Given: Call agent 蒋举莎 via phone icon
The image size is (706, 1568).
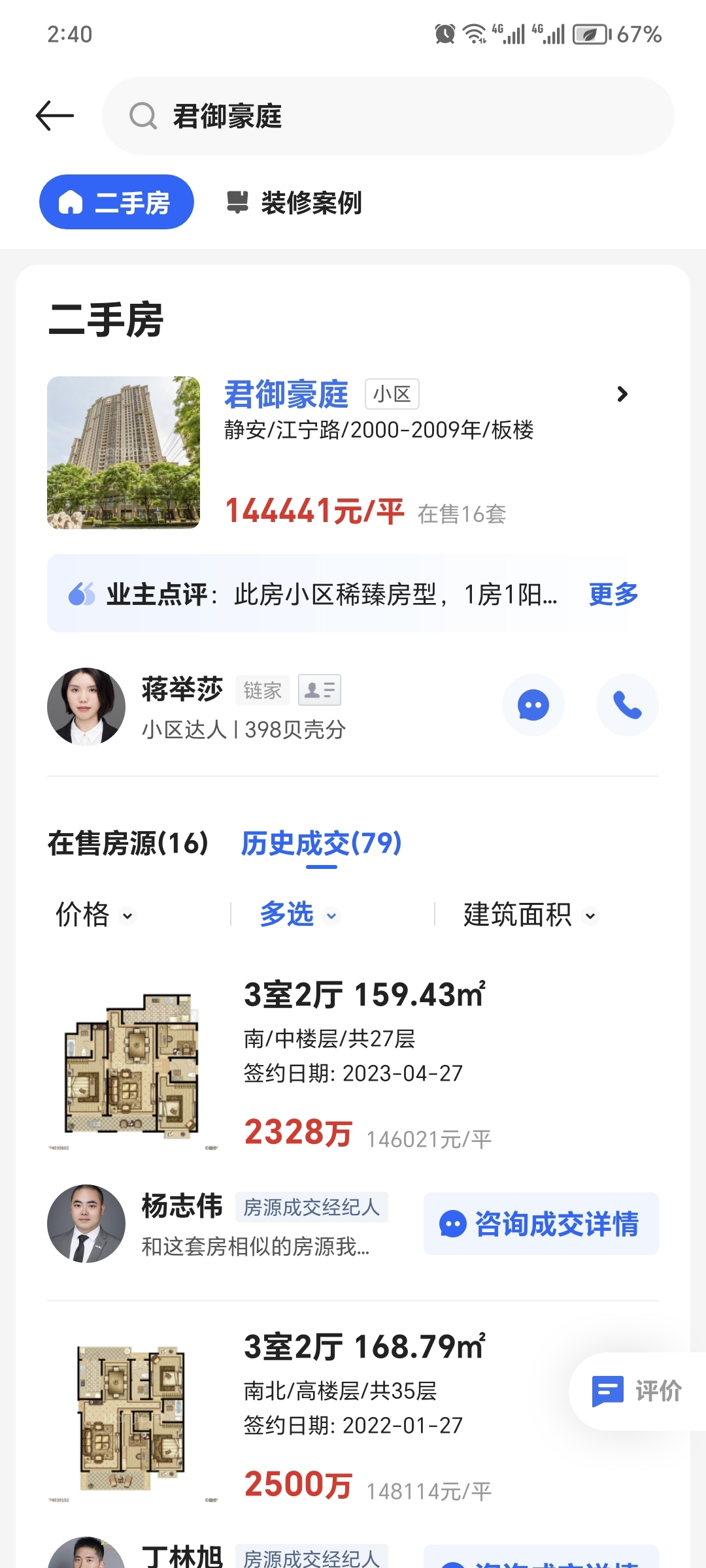Looking at the screenshot, I should point(627,705).
